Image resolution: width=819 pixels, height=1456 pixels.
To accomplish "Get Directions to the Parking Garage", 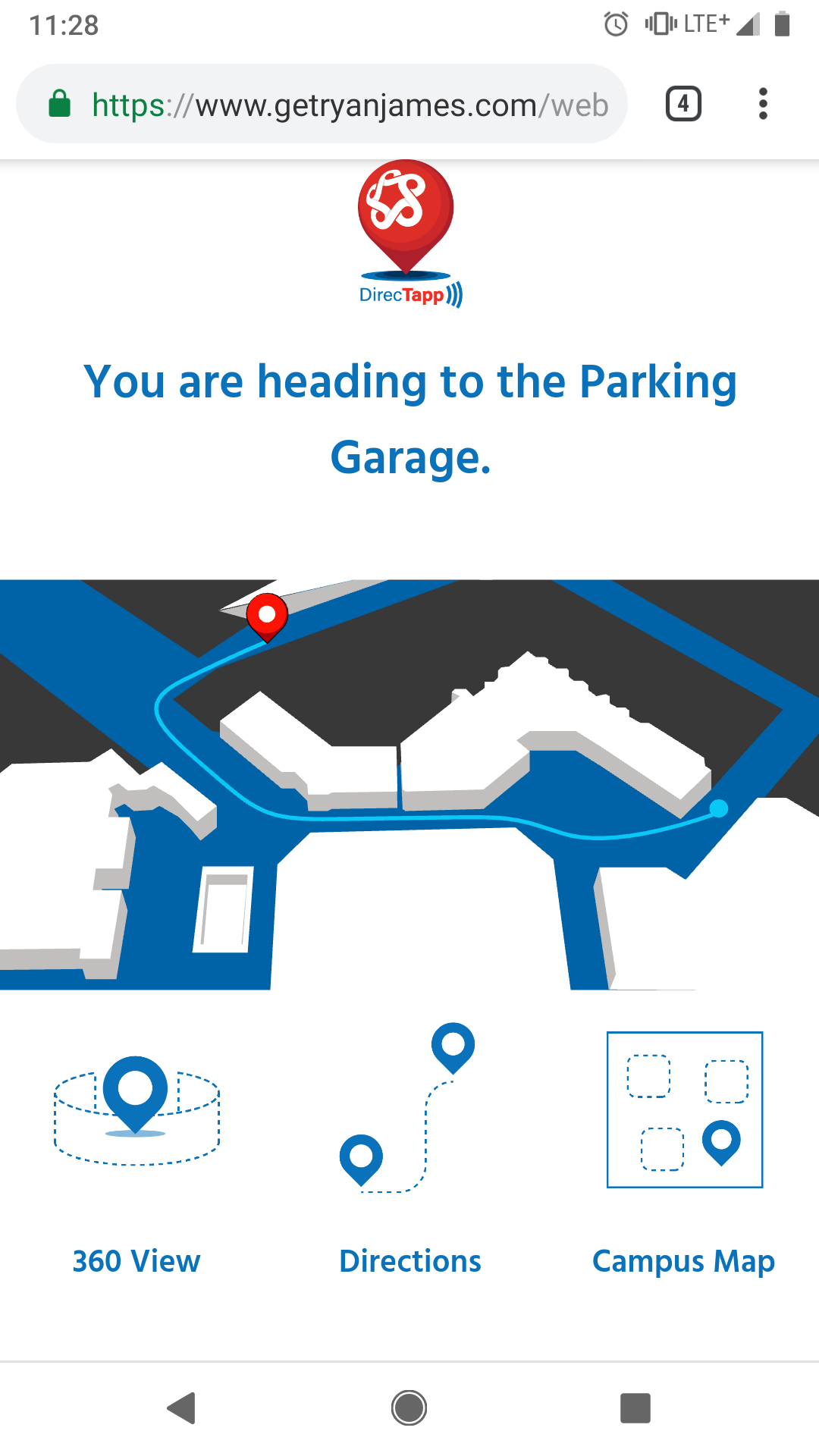I will tap(409, 1153).
